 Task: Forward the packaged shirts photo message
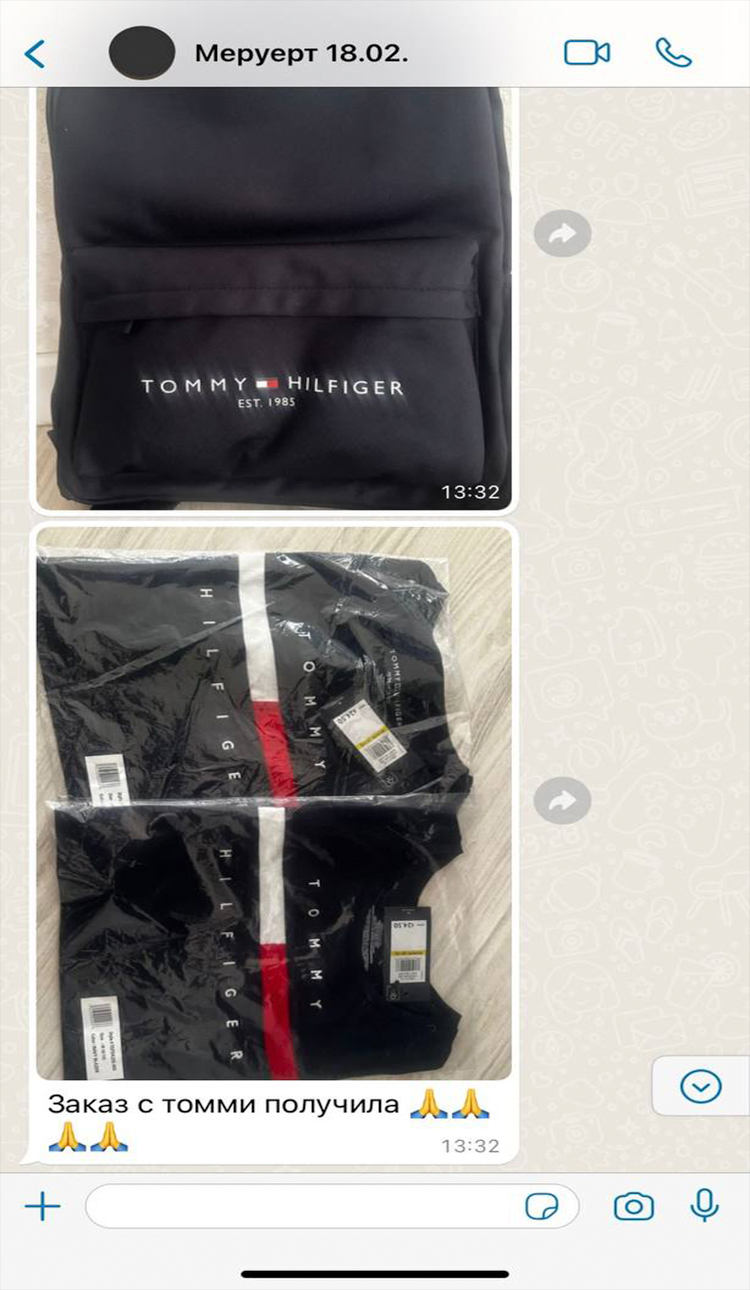coord(562,800)
